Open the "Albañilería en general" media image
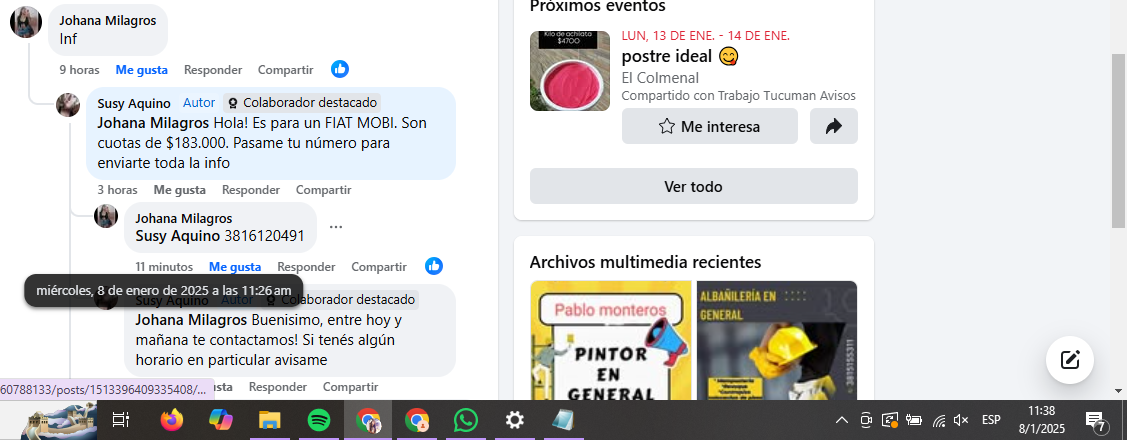Screen dimensions: 1127x440 pyautogui.click(x=776, y=341)
